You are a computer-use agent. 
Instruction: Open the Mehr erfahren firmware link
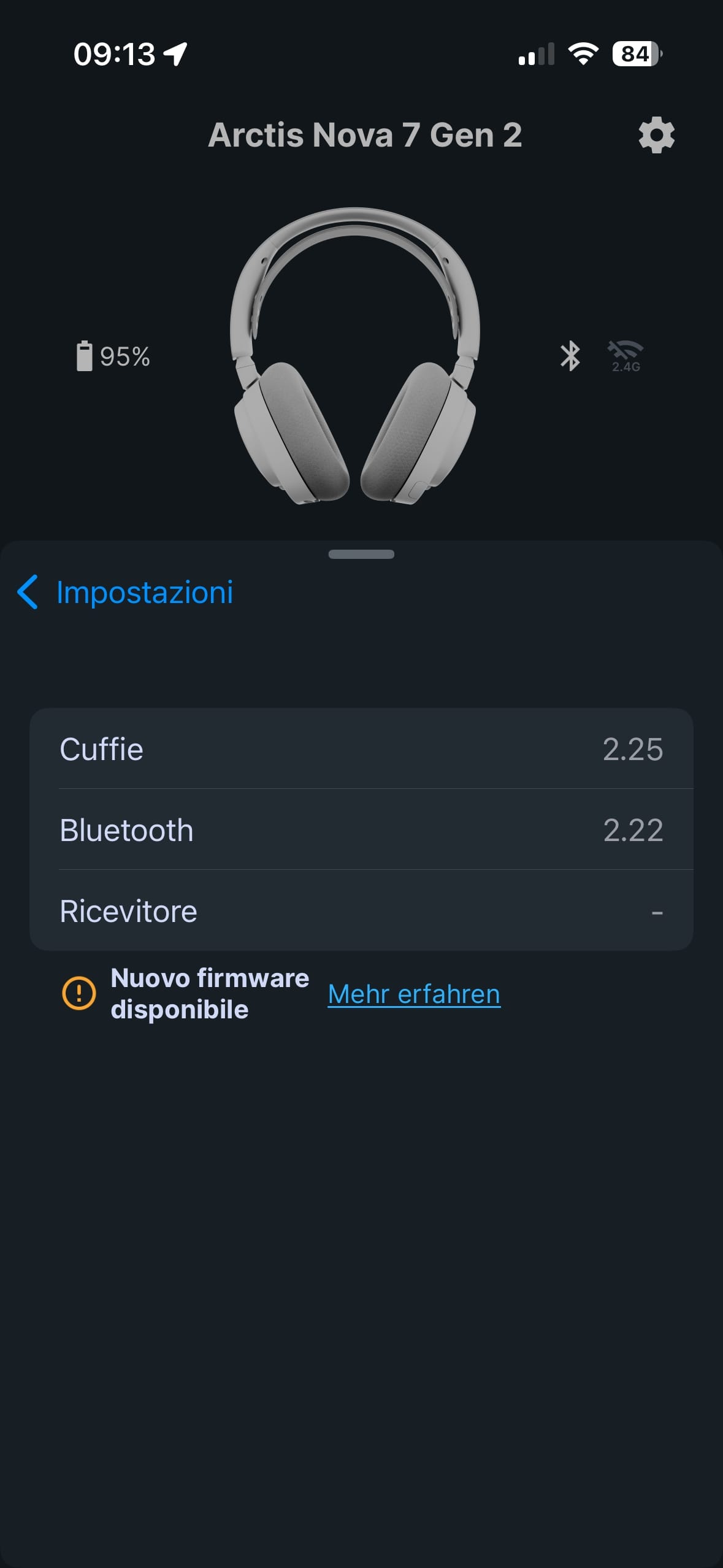pos(414,994)
